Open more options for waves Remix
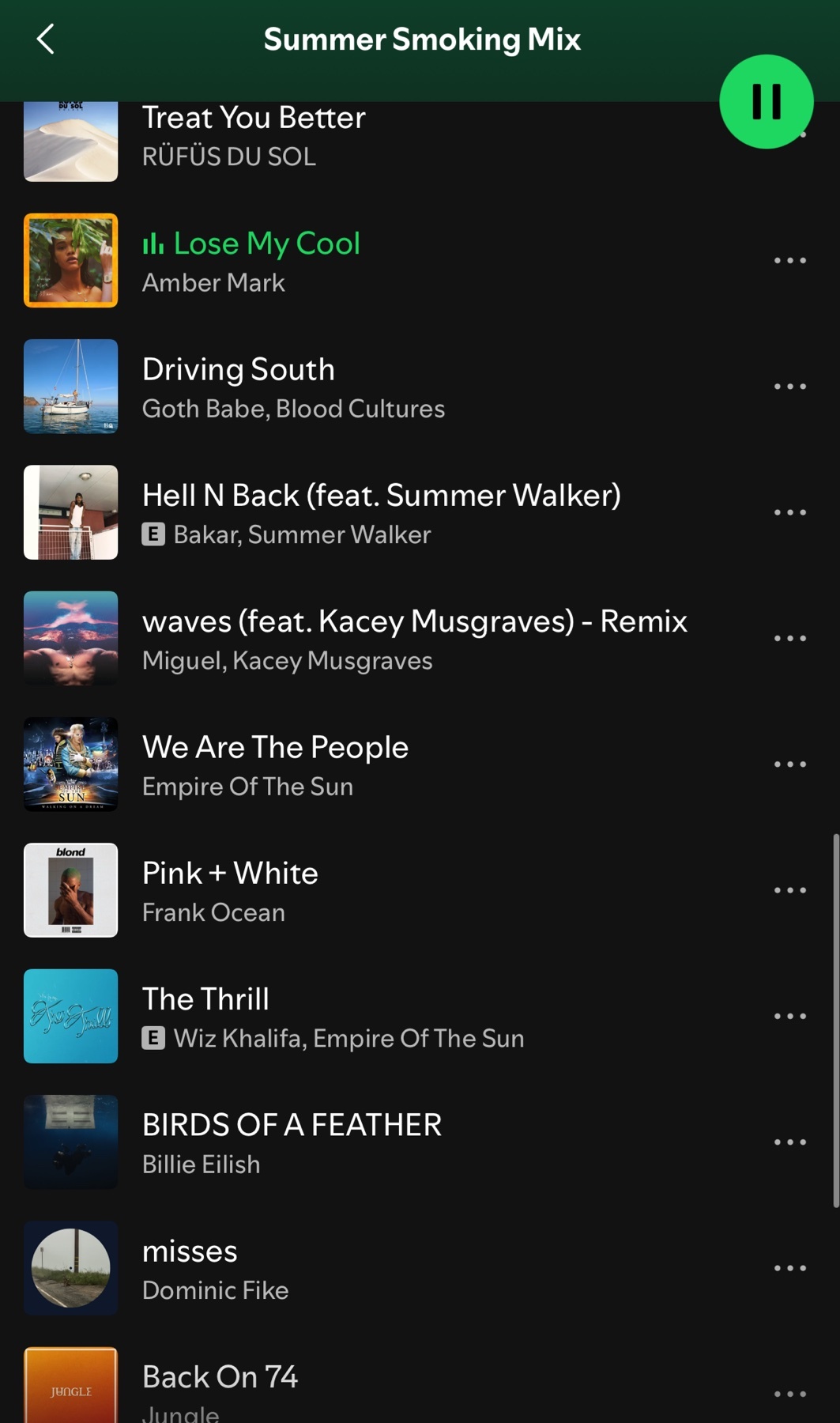Screen dimensions: 840x1423 [x=789, y=638]
